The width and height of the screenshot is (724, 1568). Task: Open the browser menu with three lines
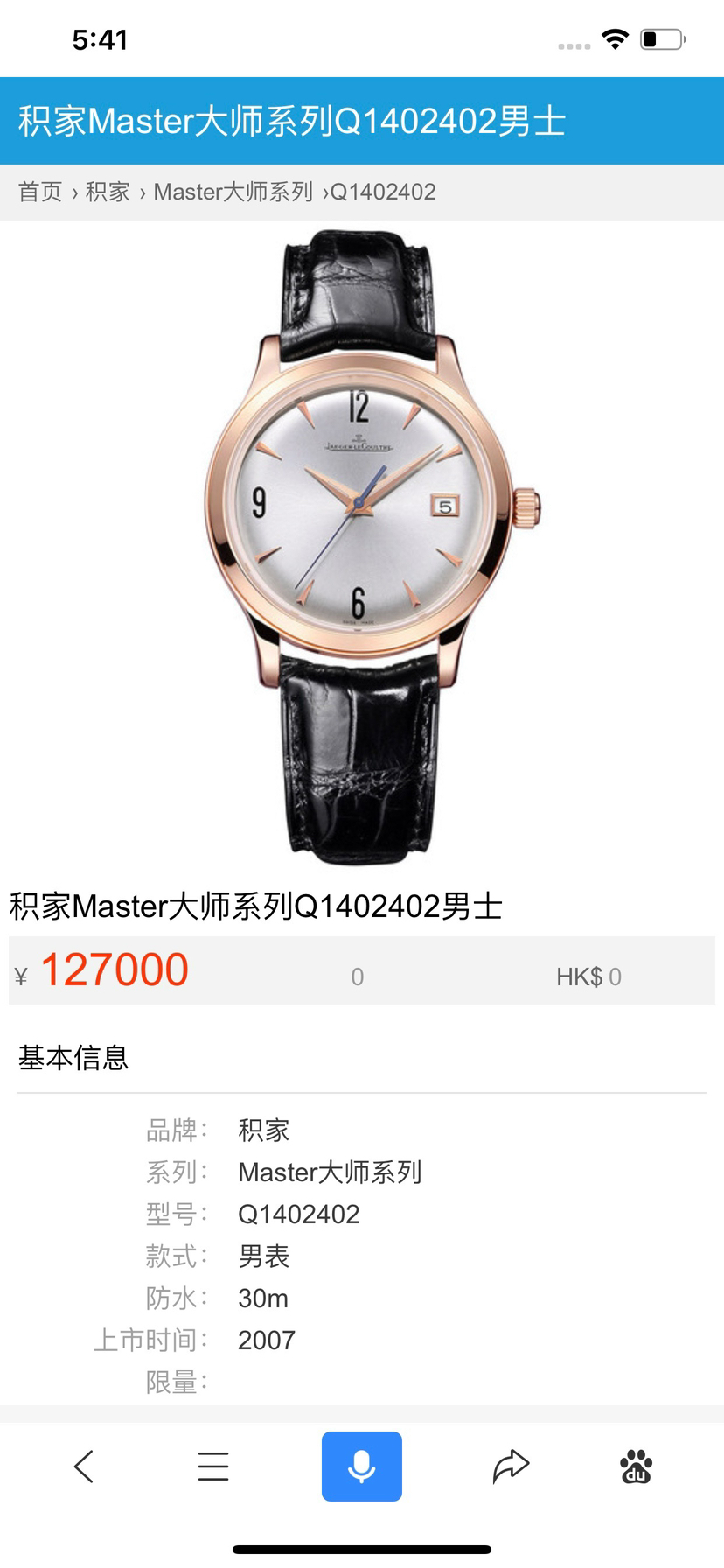pyautogui.click(x=212, y=1466)
